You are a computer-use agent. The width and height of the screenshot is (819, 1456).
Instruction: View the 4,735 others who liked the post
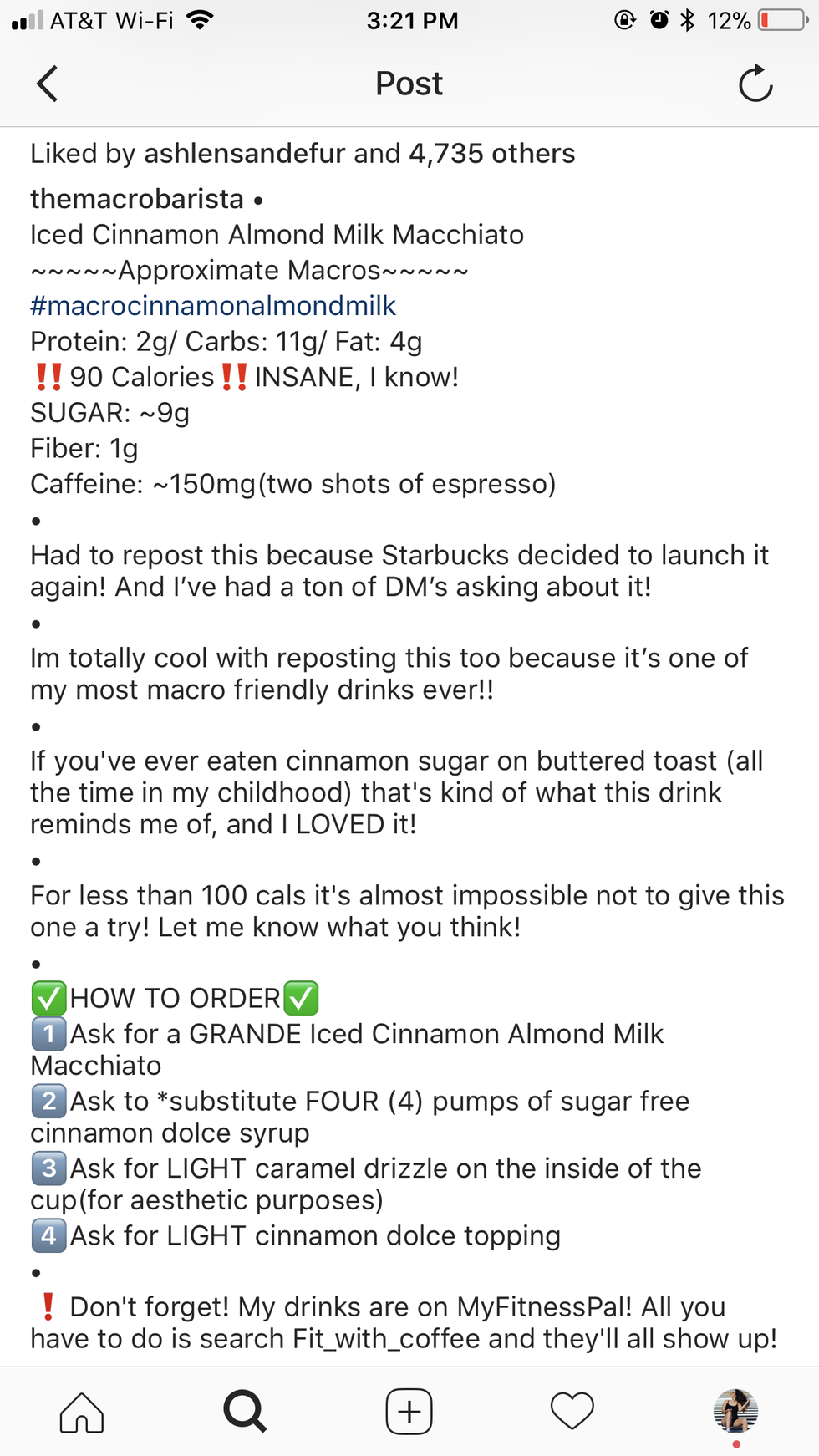pos(491,154)
